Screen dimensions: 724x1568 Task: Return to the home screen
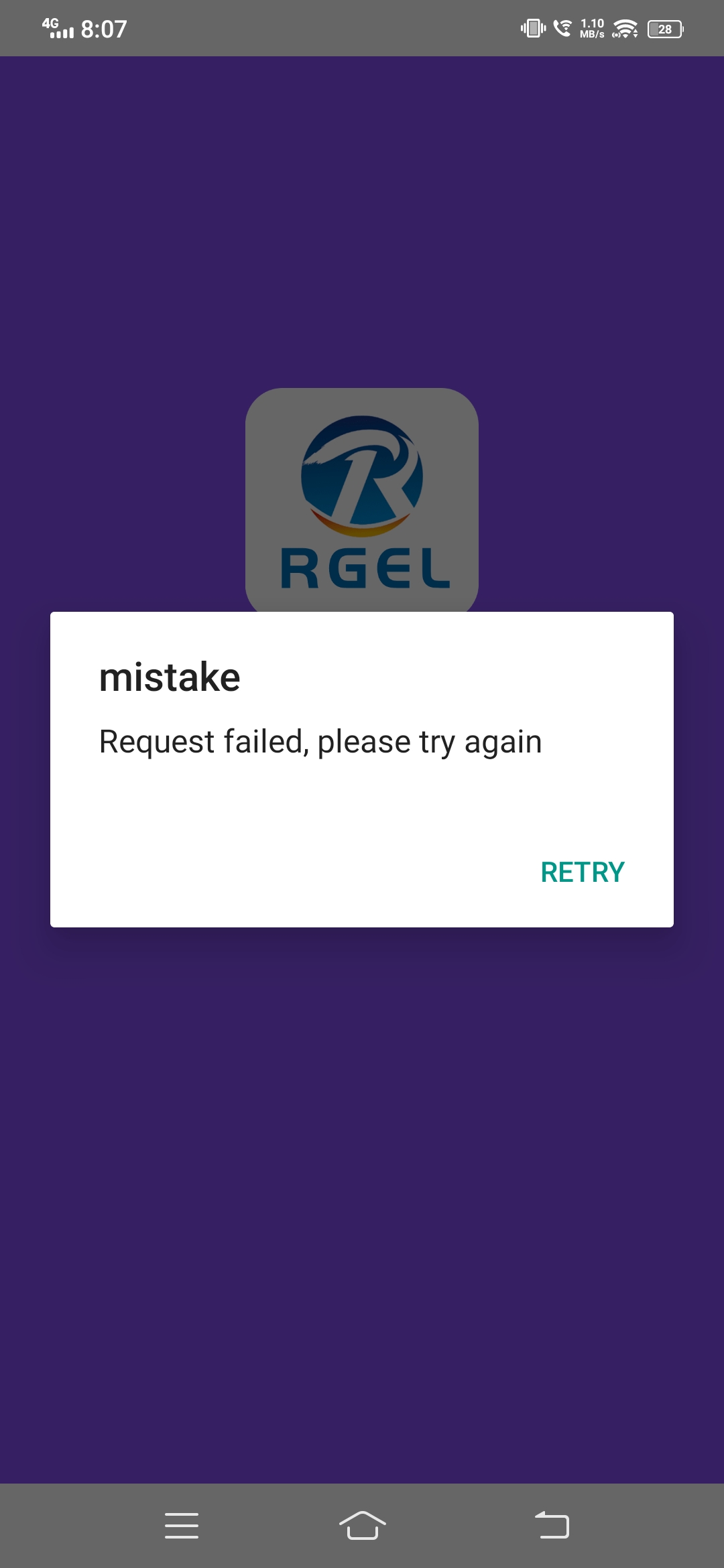coord(362,1525)
